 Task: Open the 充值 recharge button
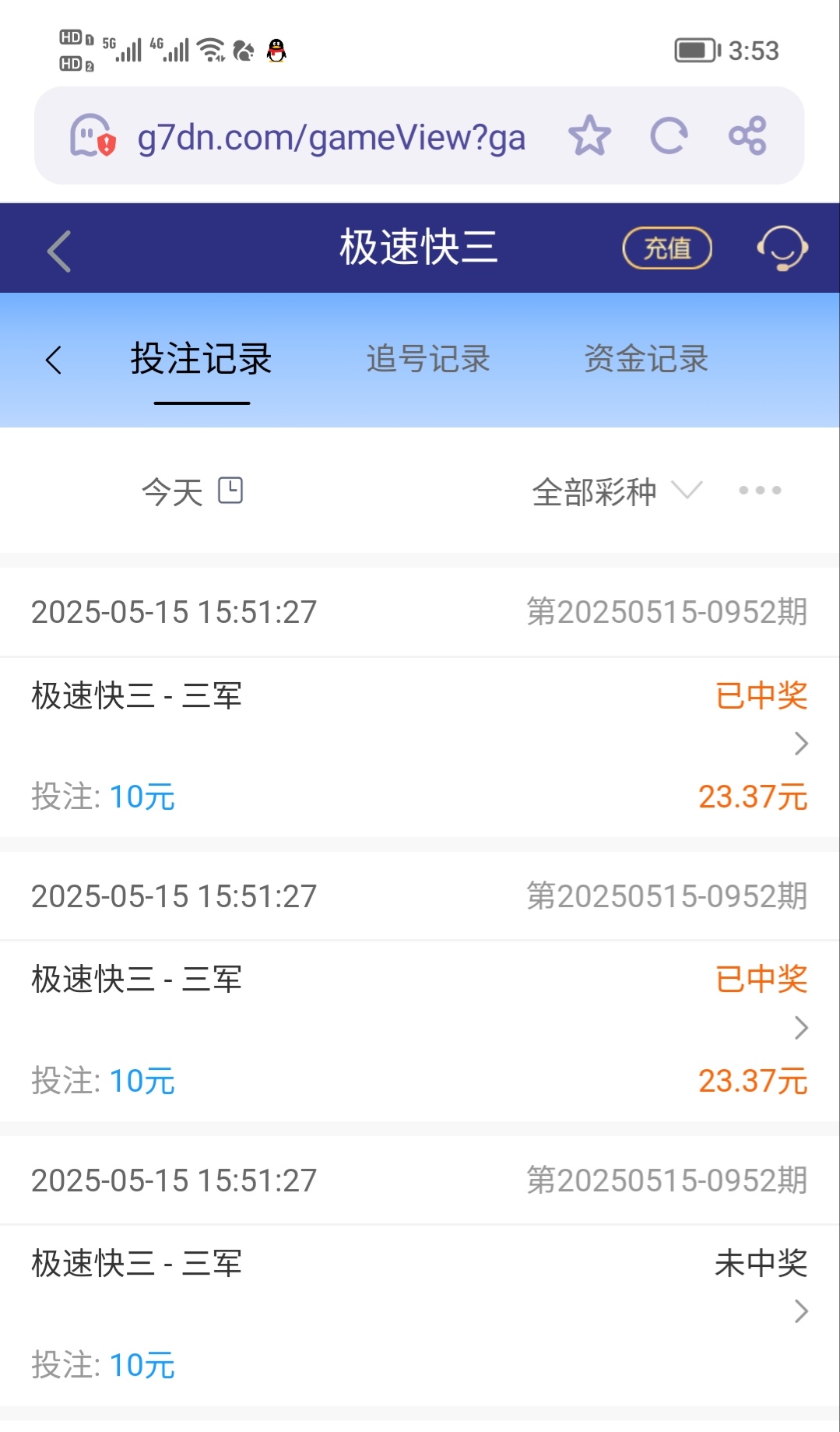point(667,248)
